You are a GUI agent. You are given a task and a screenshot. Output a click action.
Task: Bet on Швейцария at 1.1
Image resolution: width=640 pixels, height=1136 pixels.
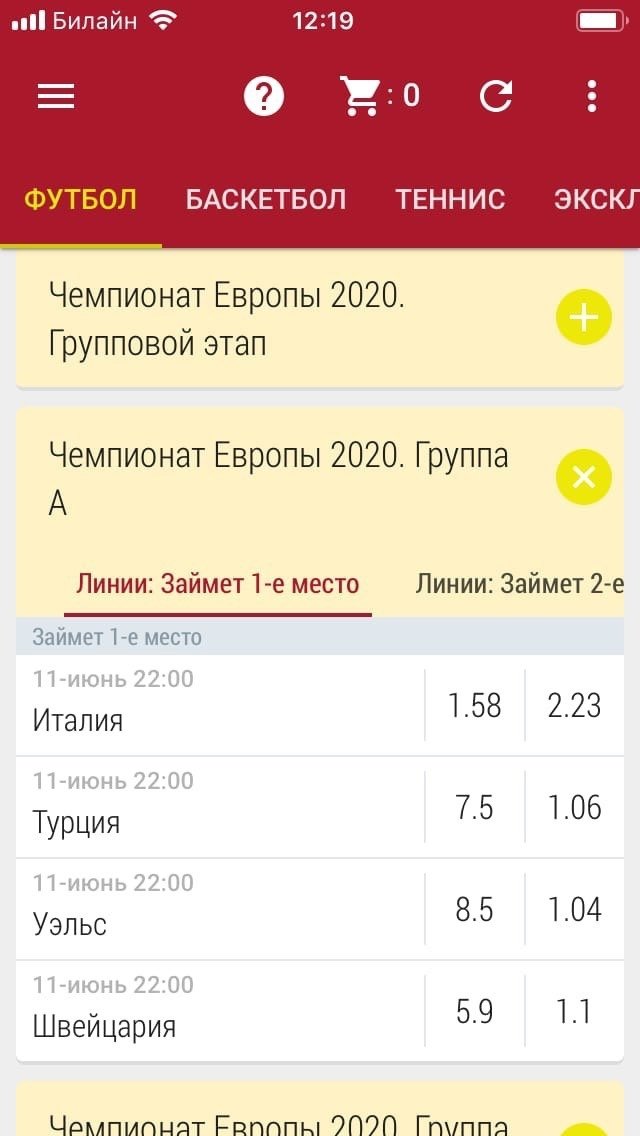click(574, 1012)
